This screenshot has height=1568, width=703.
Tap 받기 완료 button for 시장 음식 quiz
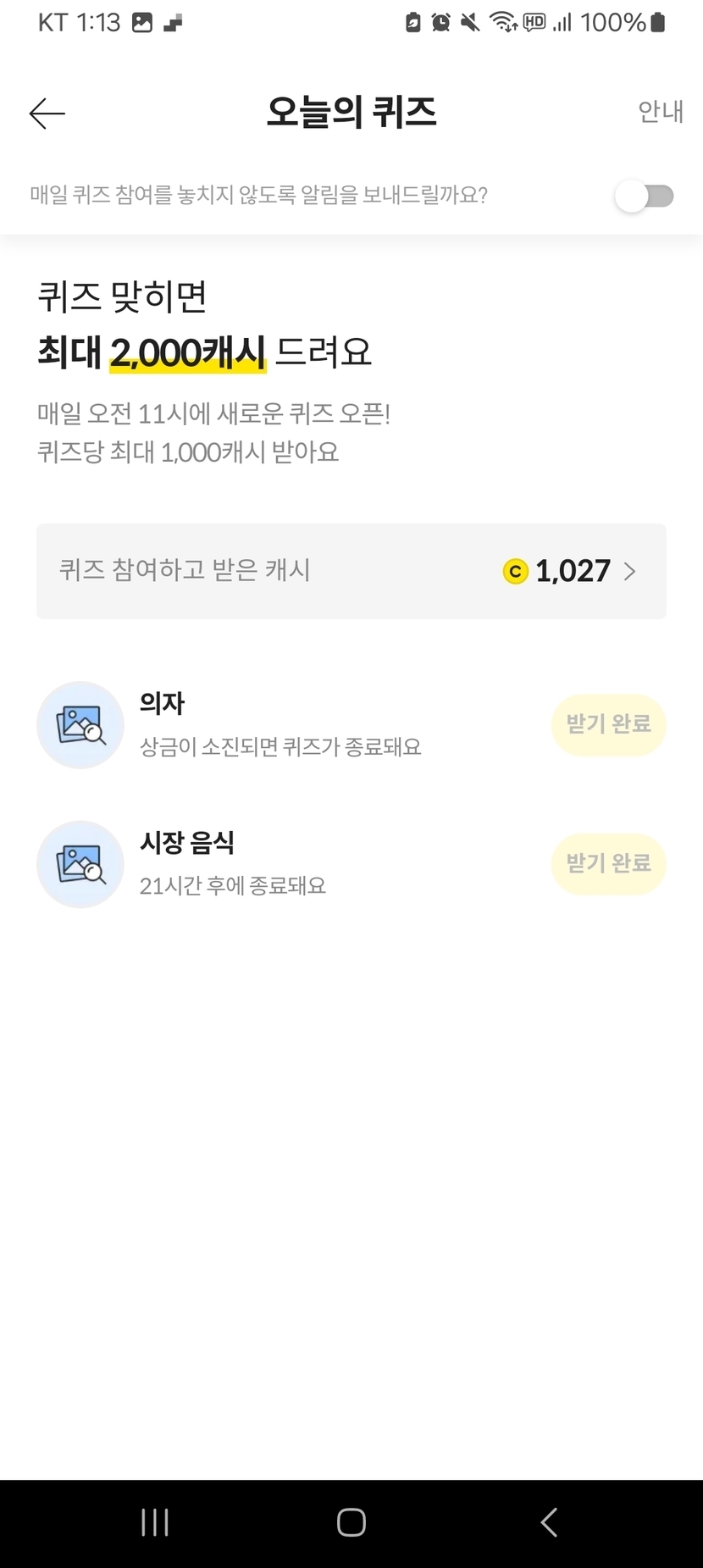[608, 864]
